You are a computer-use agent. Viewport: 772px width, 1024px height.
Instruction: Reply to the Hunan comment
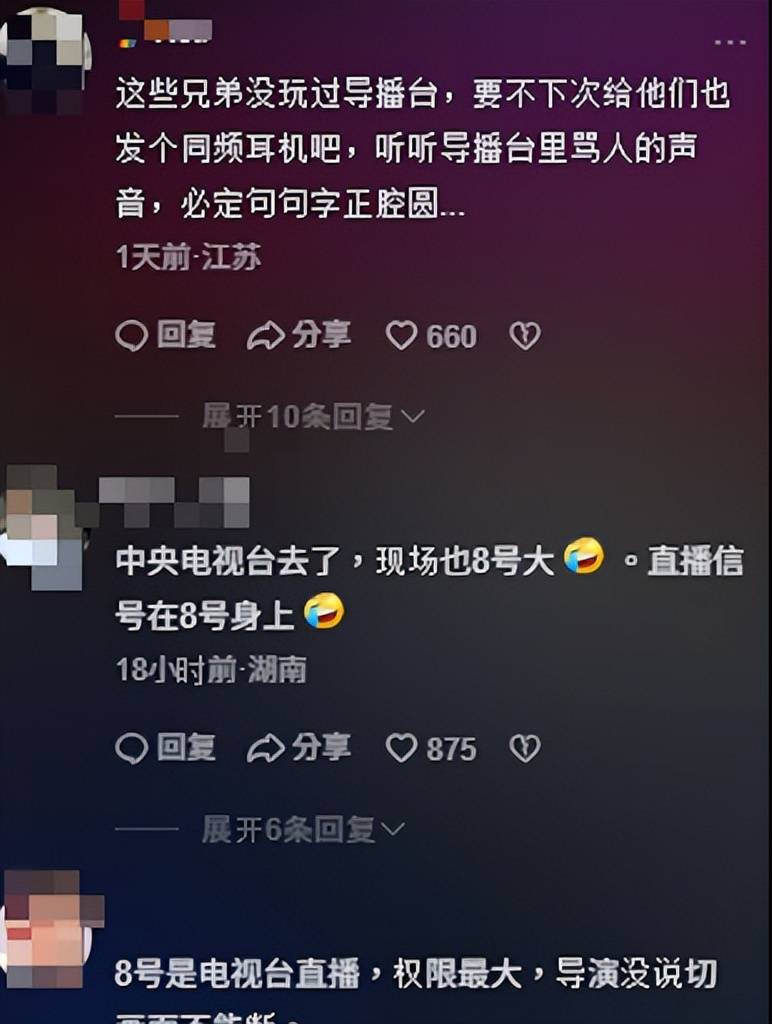166,747
